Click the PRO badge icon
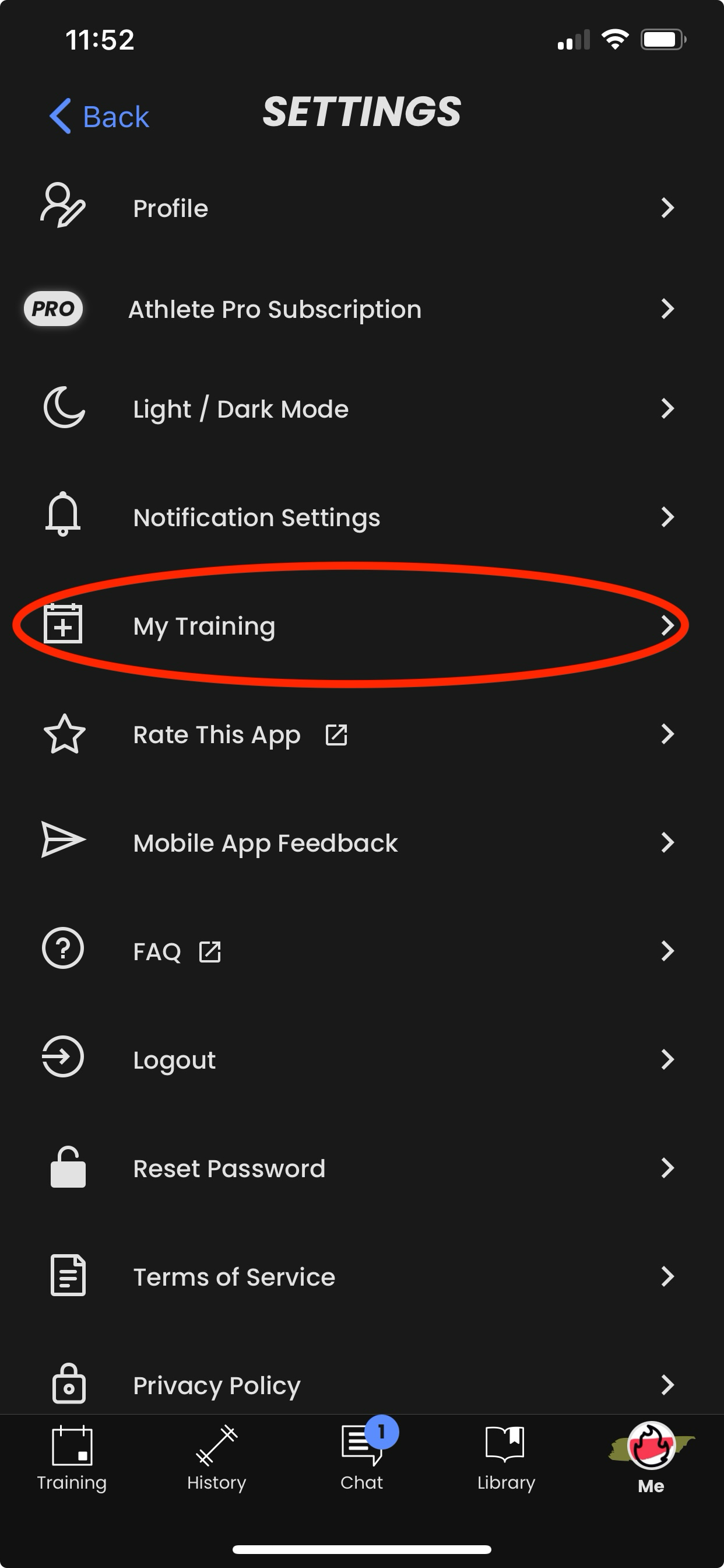The image size is (724, 1568). click(x=53, y=309)
